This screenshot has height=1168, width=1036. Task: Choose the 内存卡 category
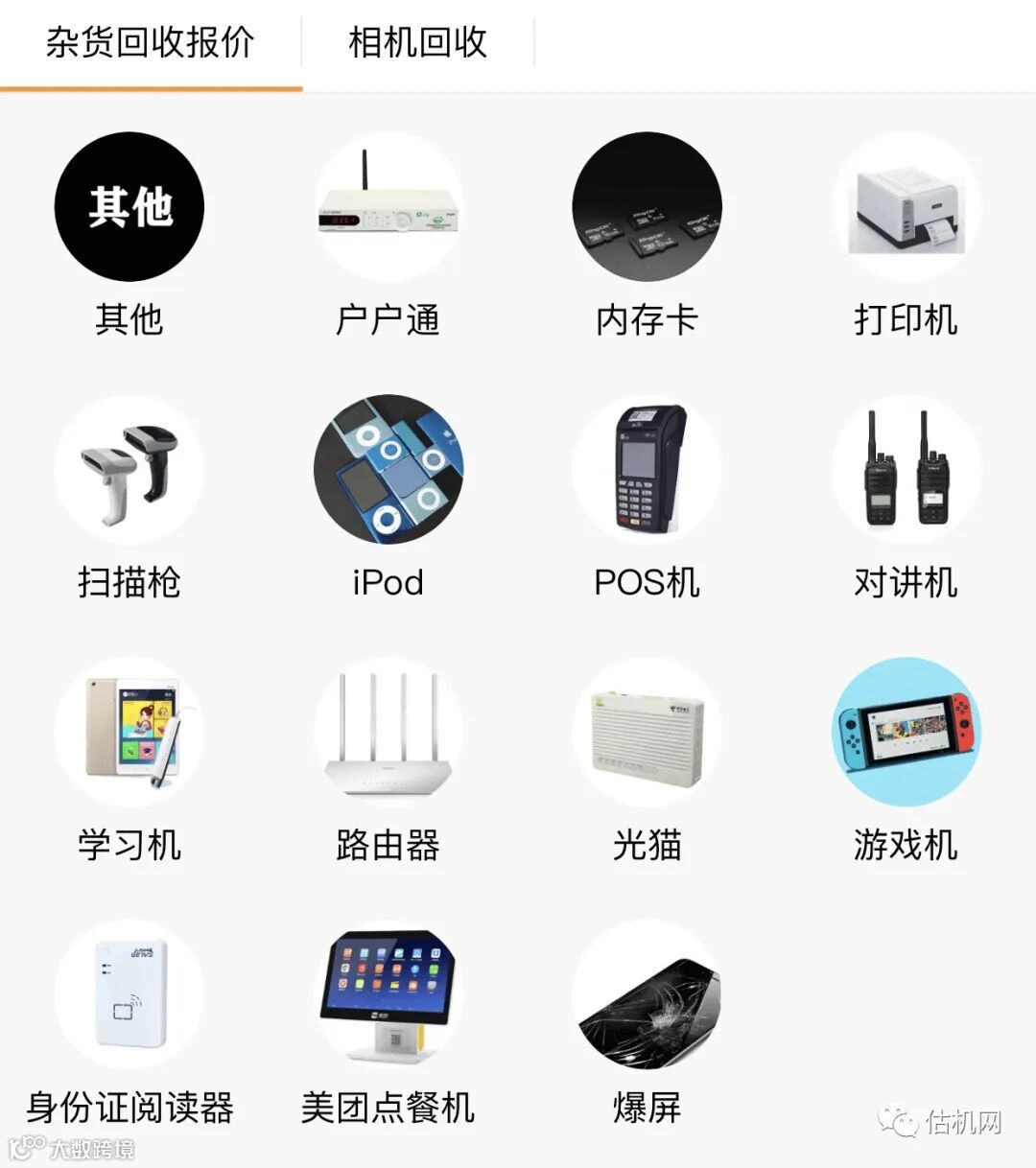tap(647, 207)
